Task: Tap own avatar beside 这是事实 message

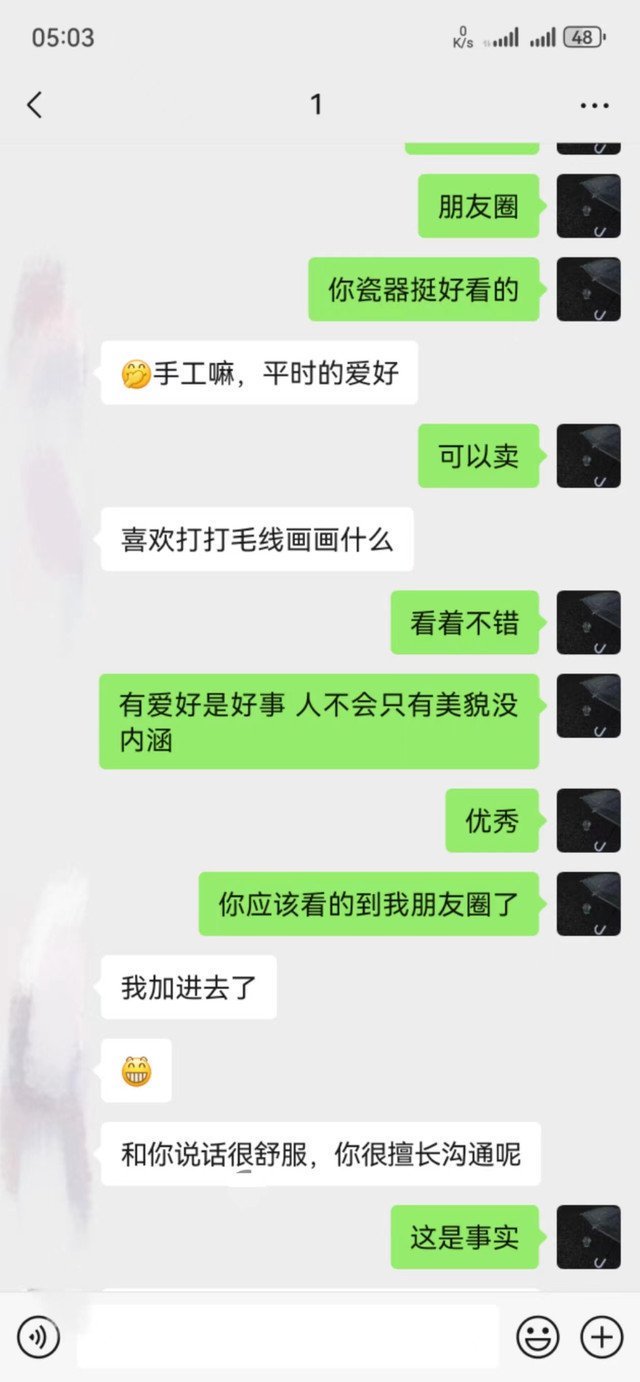Action: tap(588, 1237)
